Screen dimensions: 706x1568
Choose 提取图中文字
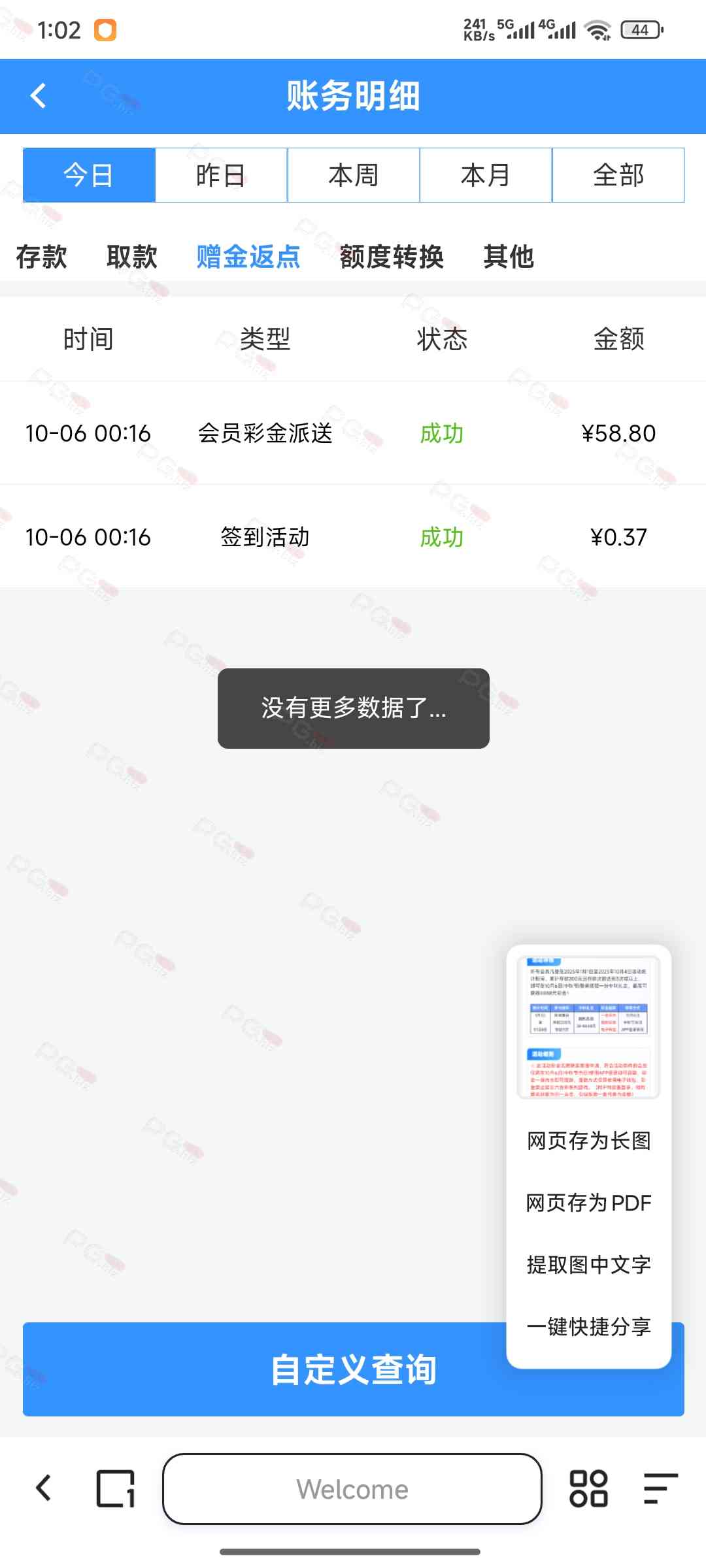point(588,1265)
